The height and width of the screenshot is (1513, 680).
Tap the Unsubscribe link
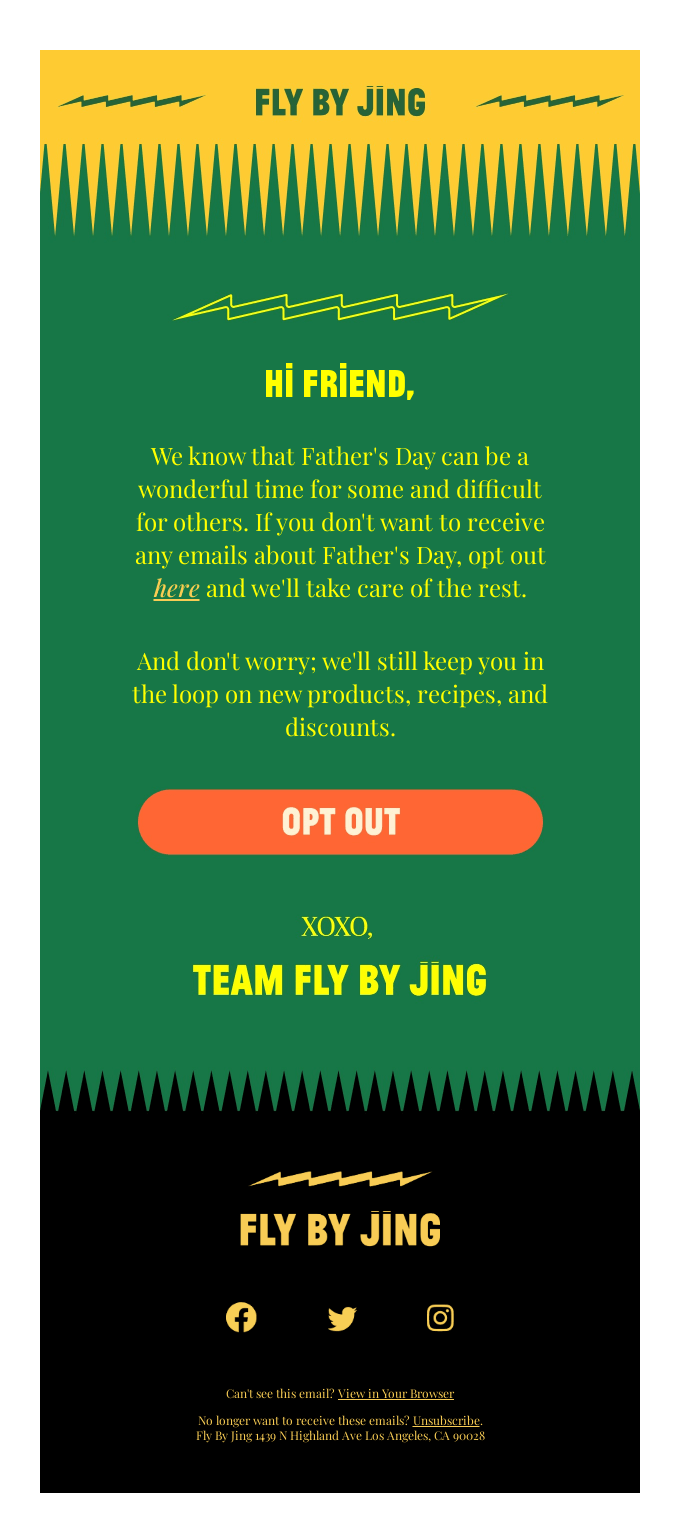(446, 1420)
